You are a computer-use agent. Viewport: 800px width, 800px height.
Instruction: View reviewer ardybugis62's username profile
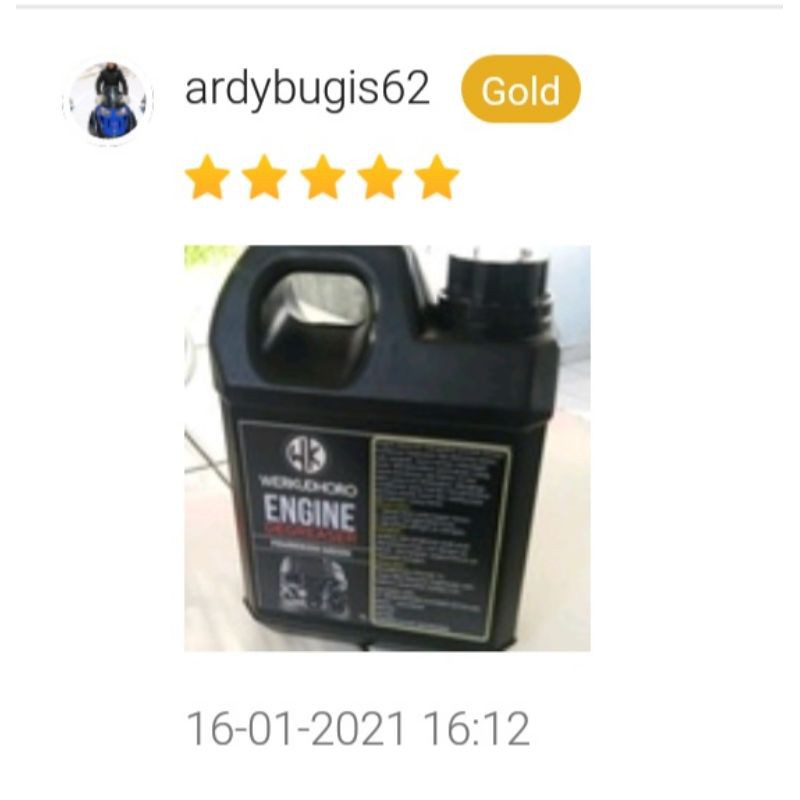coord(307,91)
